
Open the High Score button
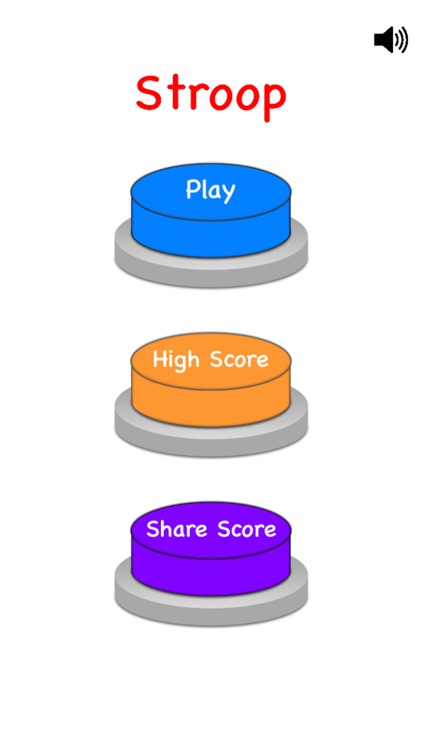211,380
